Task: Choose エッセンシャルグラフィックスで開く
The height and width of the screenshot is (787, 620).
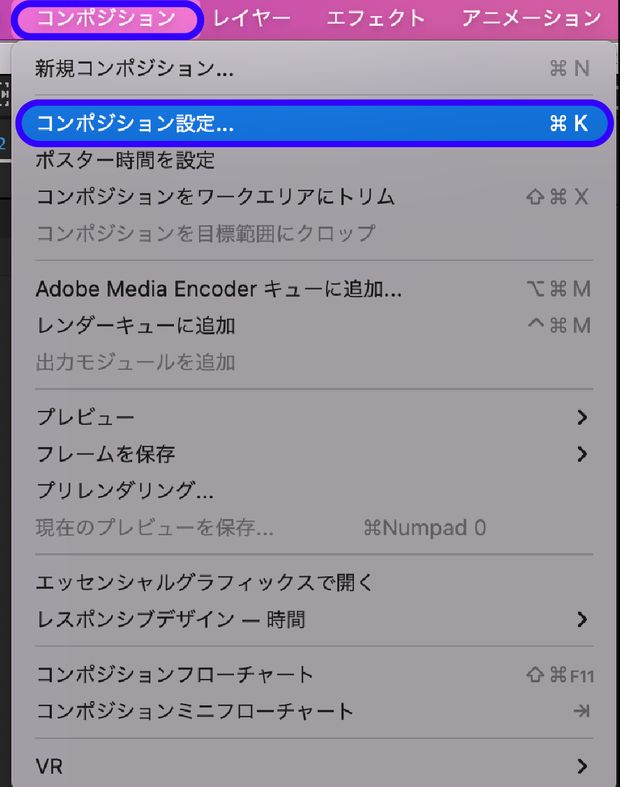Action: click(204, 582)
